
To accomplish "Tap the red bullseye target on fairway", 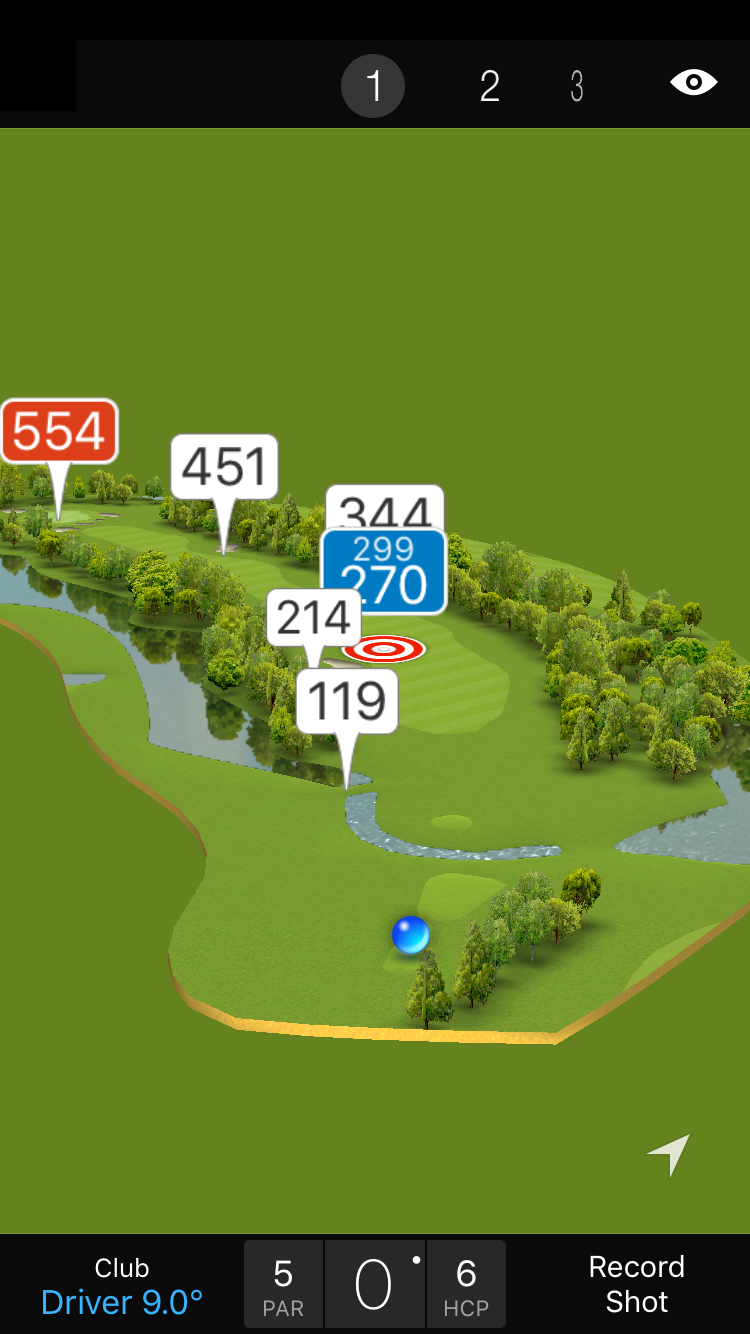I will pyautogui.click(x=384, y=650).
